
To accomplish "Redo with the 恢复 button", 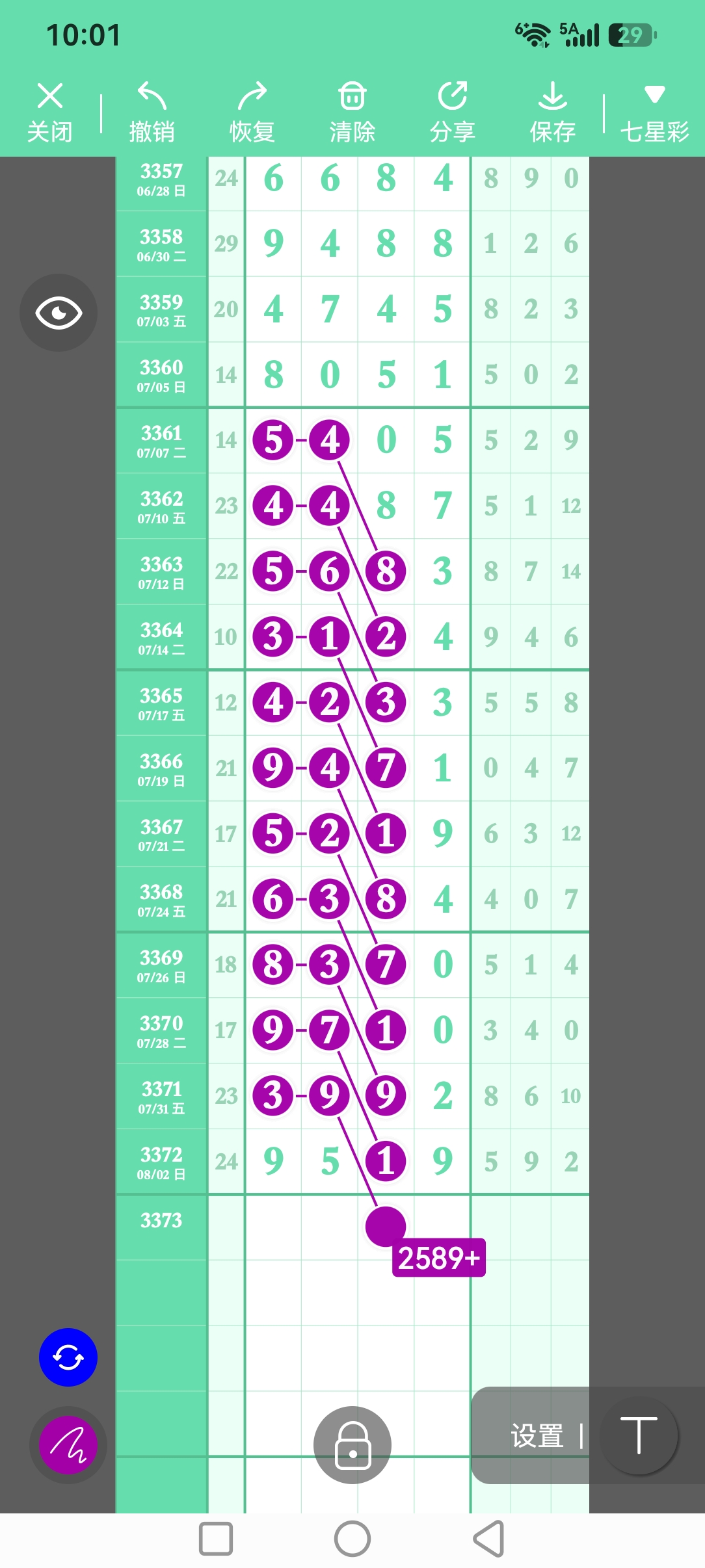I will (x=252, y=112).
